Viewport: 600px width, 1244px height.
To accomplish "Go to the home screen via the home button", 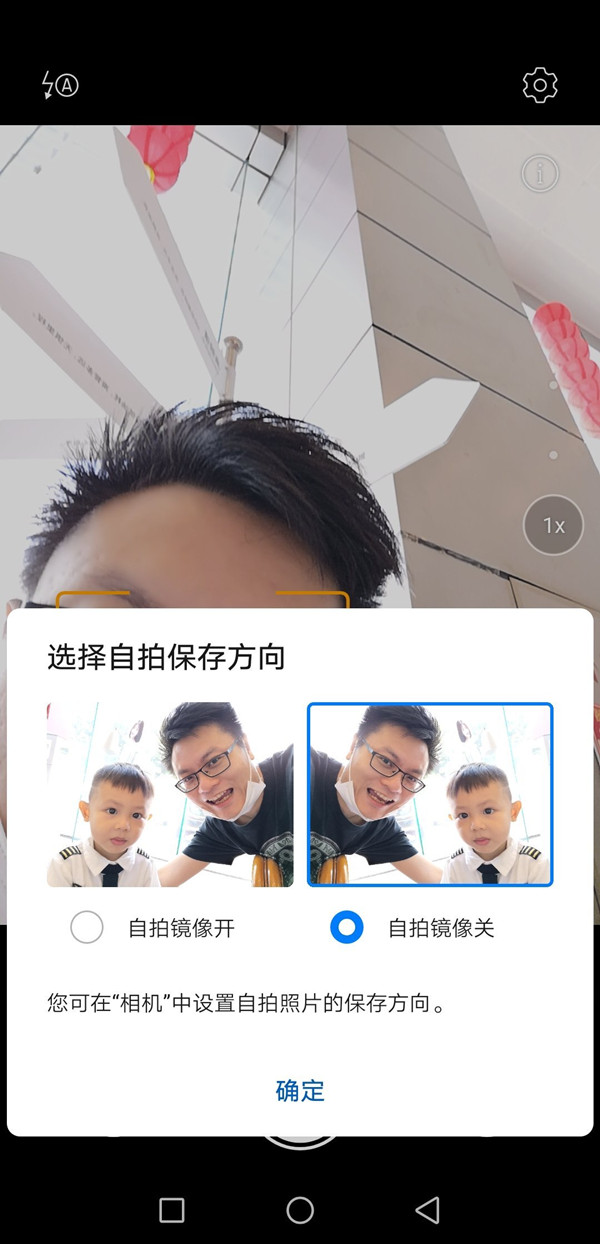I will coord(300,1210).
